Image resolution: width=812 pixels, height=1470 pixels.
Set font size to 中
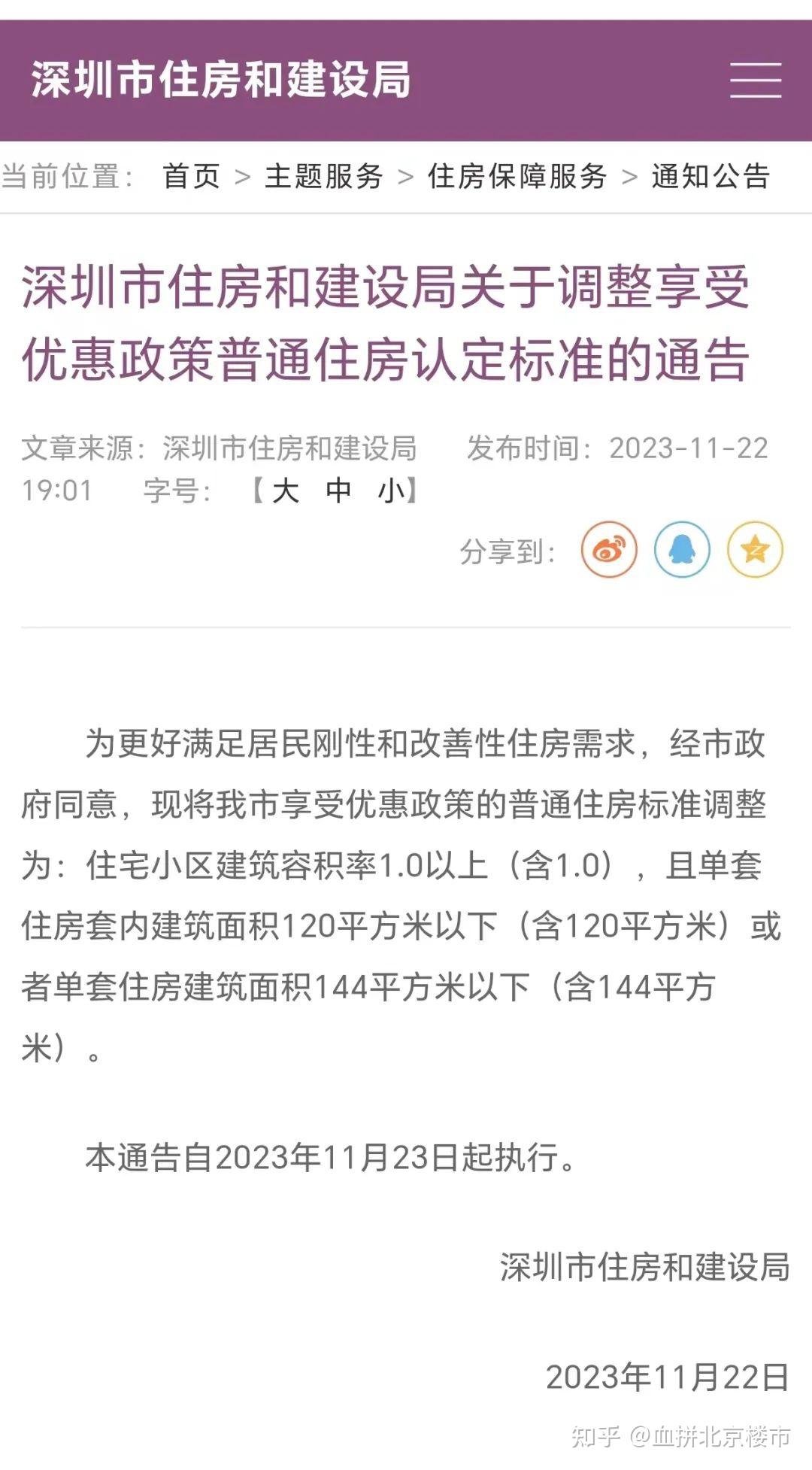(338, 491)
